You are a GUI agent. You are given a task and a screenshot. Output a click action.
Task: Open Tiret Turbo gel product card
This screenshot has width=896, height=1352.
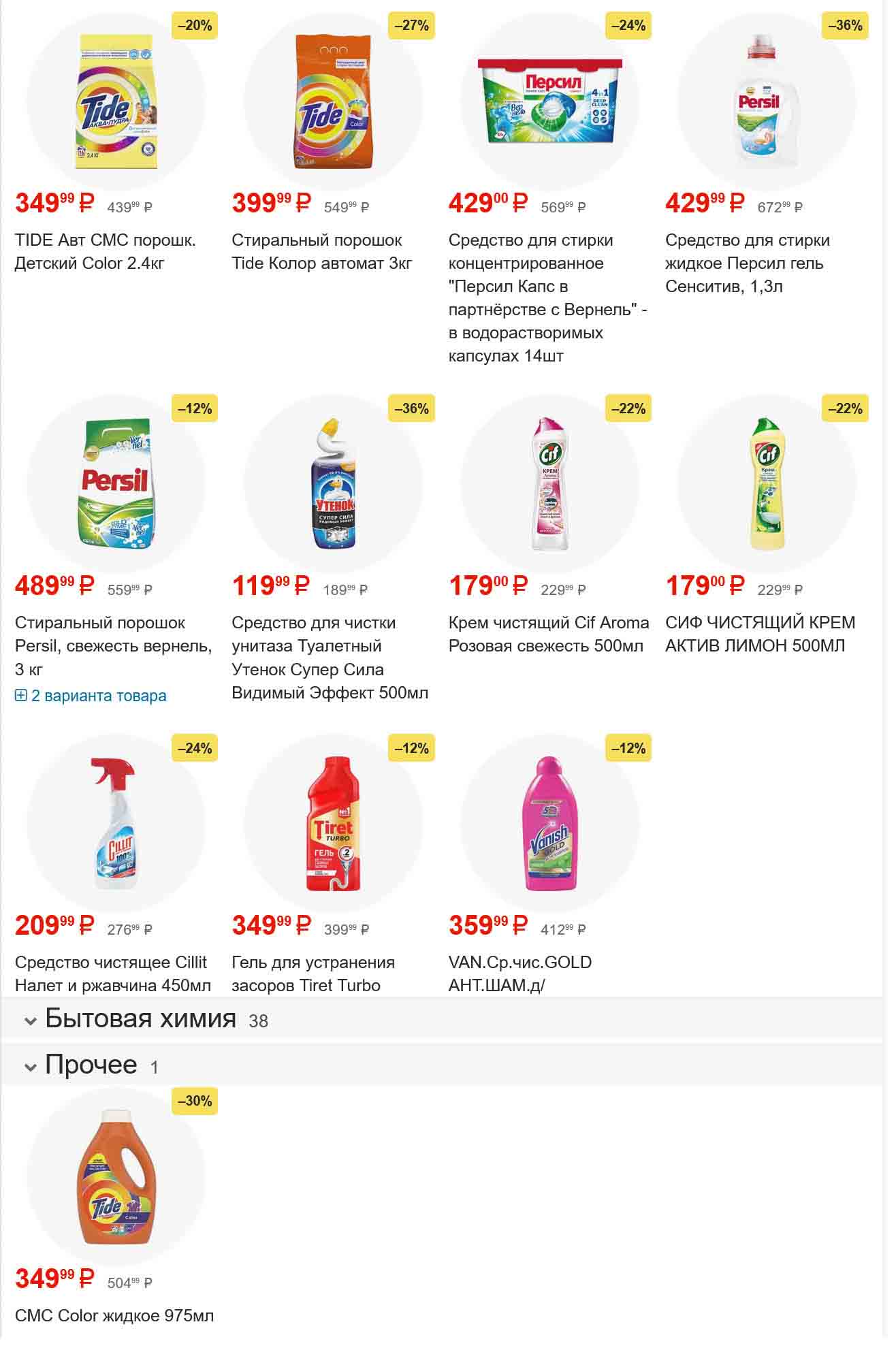(313, 973)
